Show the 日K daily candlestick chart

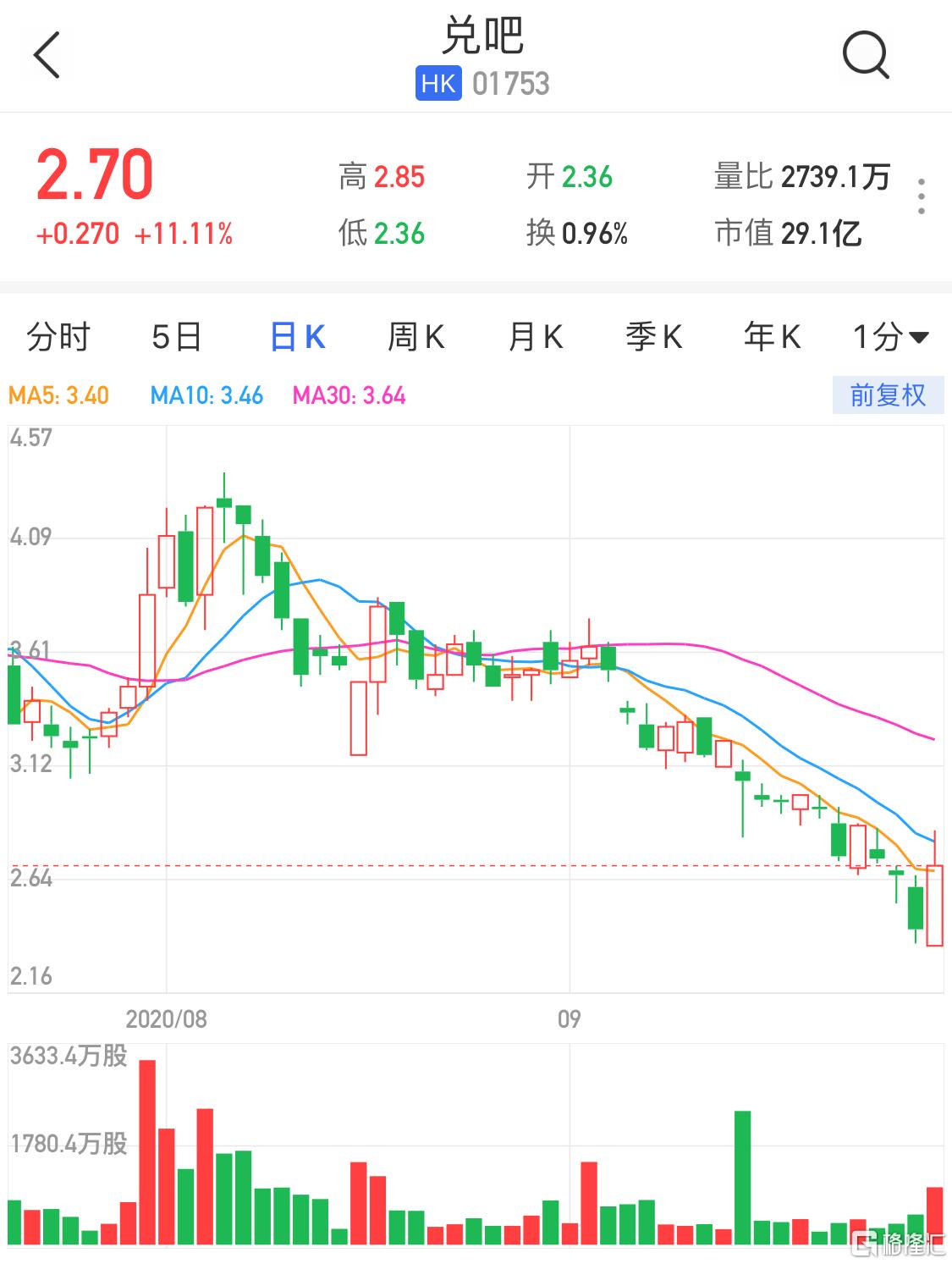[x=297, y=337]
